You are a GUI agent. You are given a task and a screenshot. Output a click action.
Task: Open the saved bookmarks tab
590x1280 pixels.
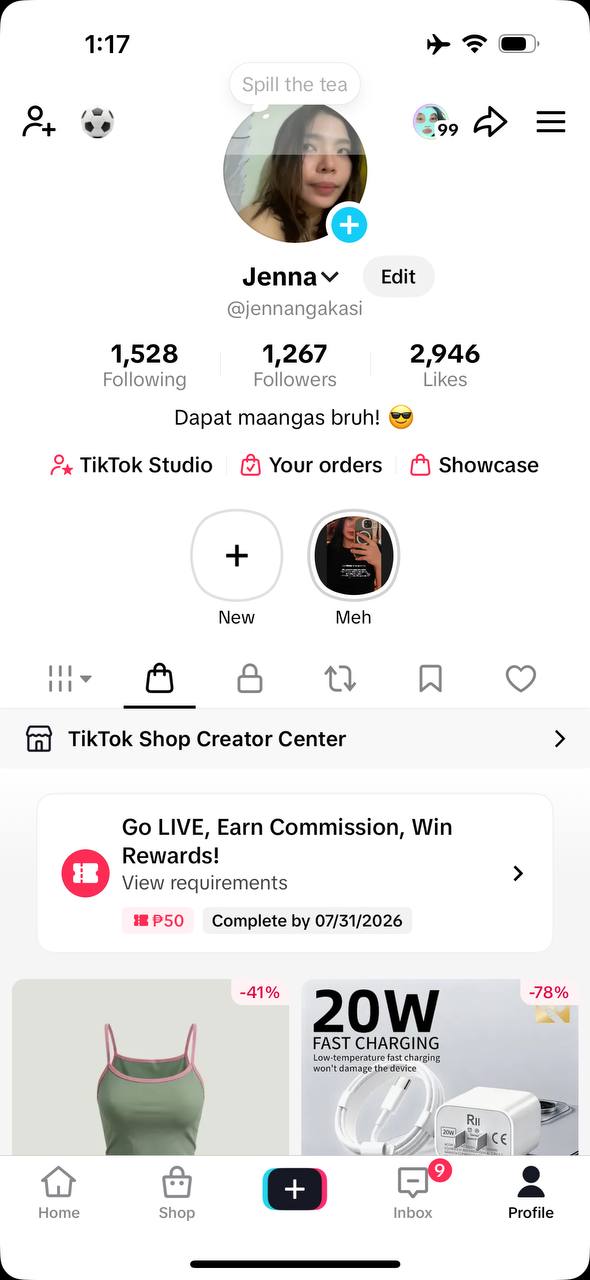pos(430,679)
